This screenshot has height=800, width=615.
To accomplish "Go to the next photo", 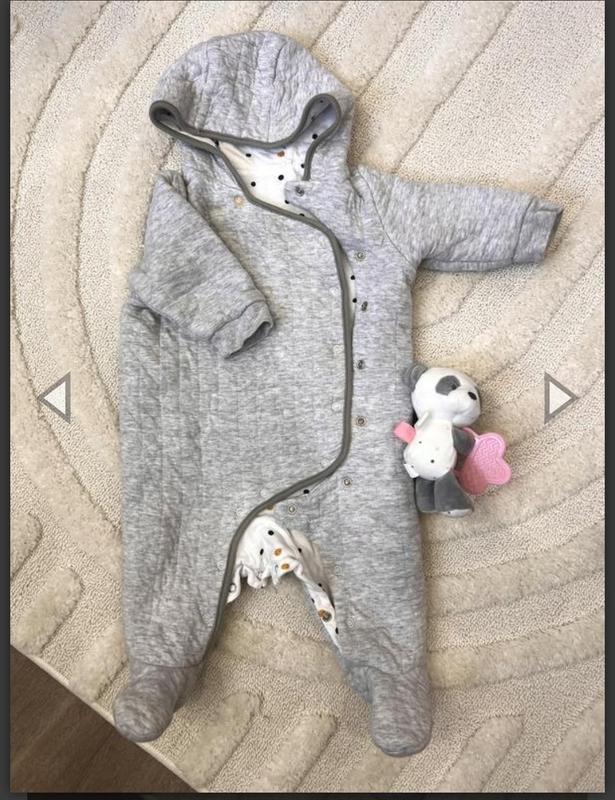I will 559,399.
